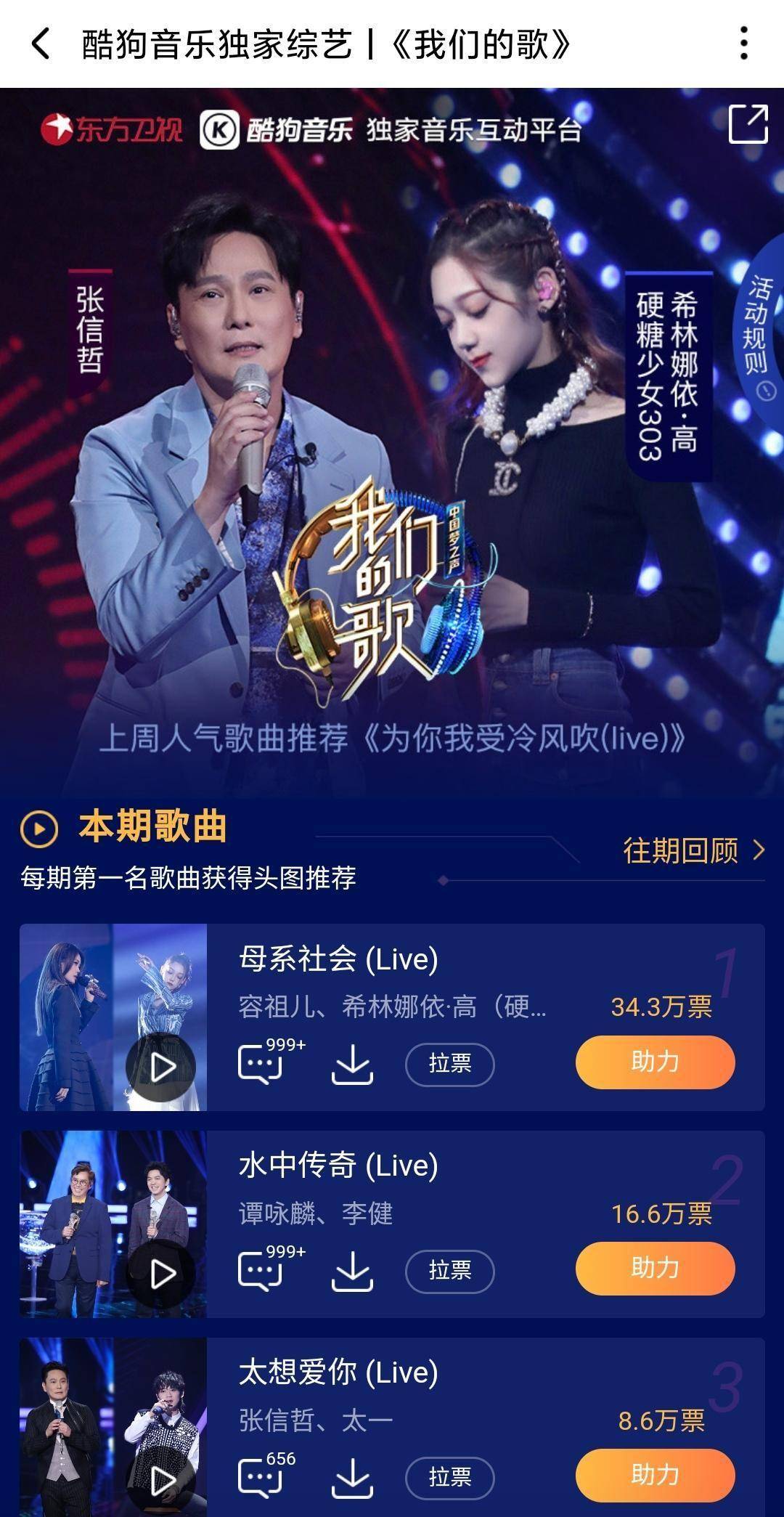Tap 助力 to vote for 太想爱你 (Live)
Screen dimensions: 784x1517
click(x=656, y=1475)
